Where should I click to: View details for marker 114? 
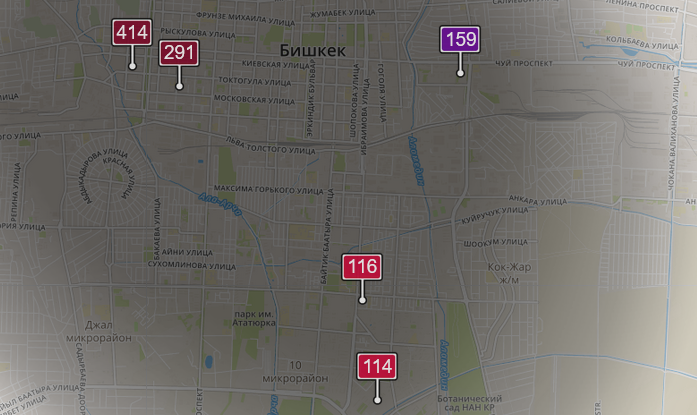tap(378, 366)
